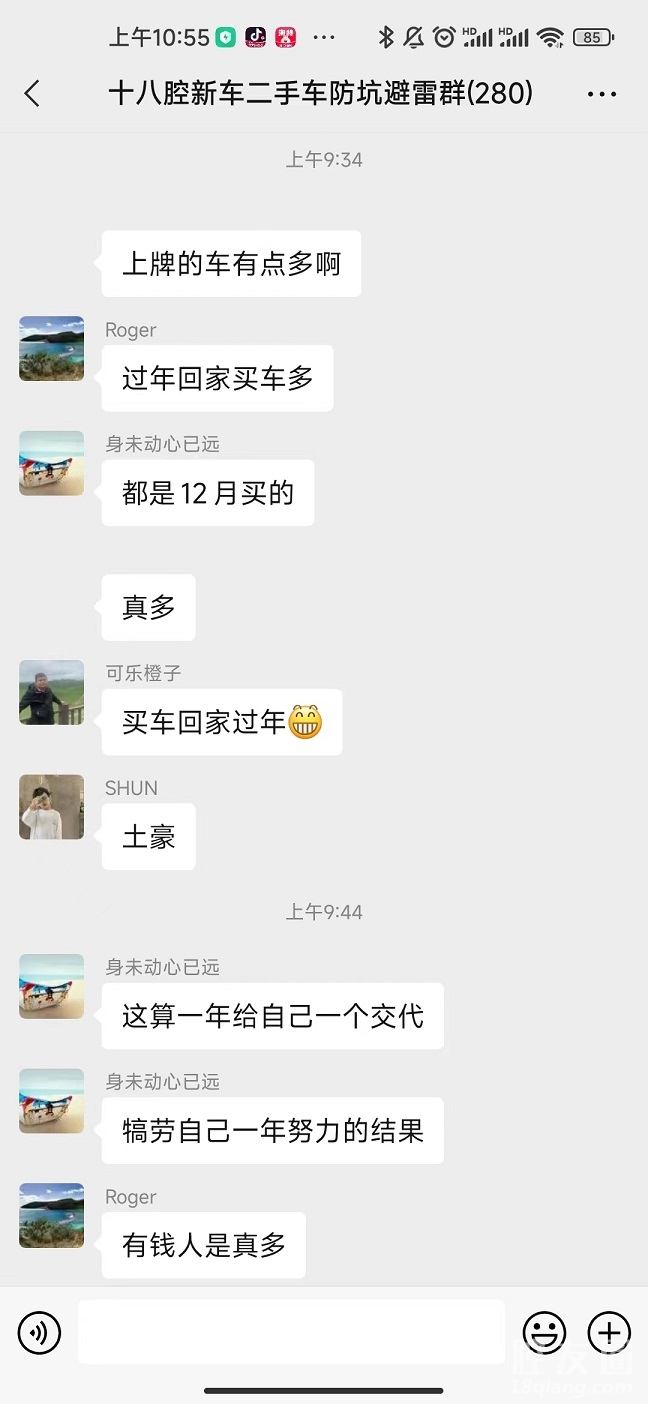The image size is (648, 1404).
Task: Open avatar beside 这算一年给自己一个交代
Action: point(52,986)
